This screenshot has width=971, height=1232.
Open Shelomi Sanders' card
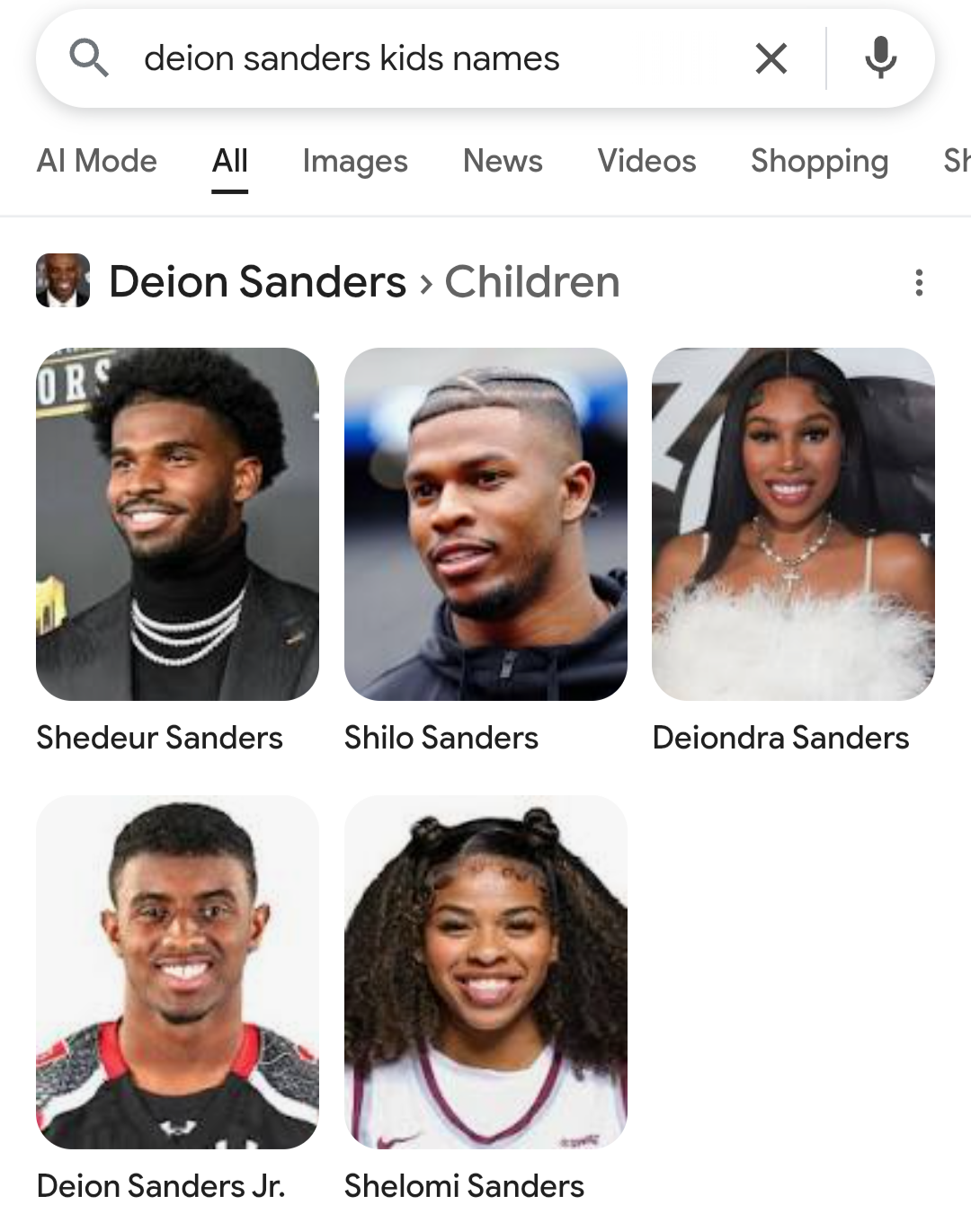click(485, 999)
